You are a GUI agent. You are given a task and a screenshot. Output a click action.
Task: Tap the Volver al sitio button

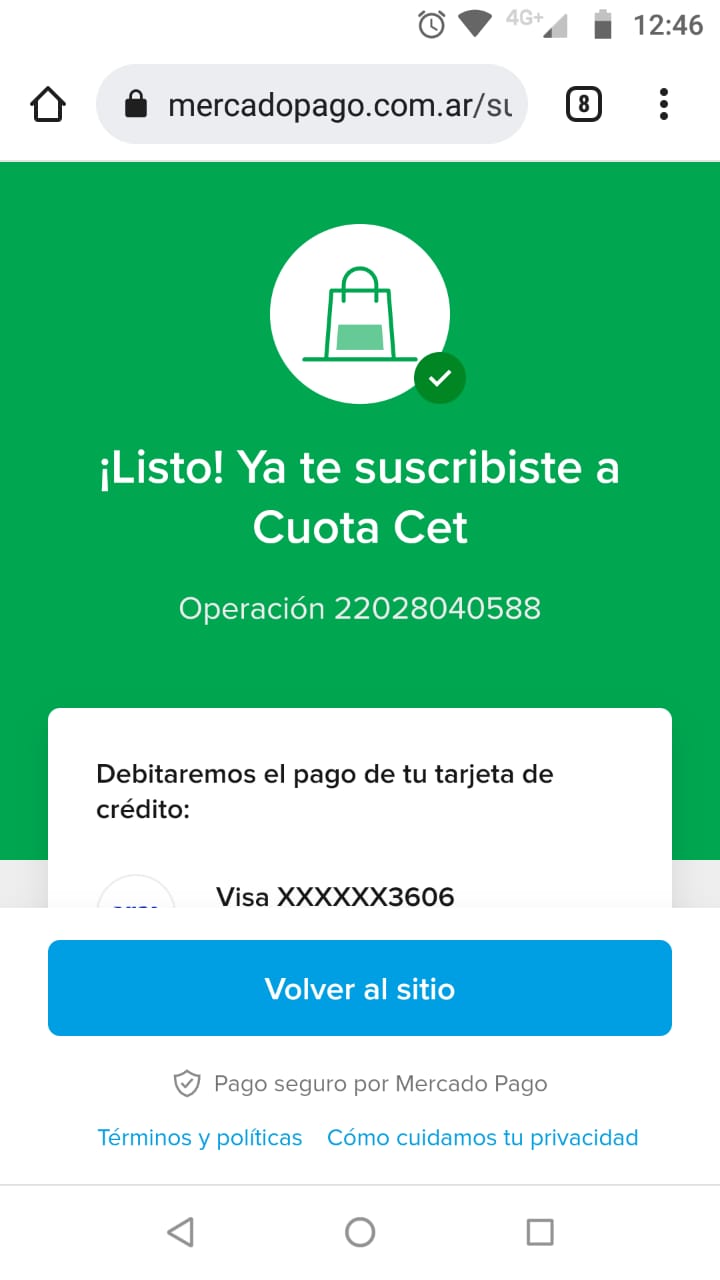(360, 988)
